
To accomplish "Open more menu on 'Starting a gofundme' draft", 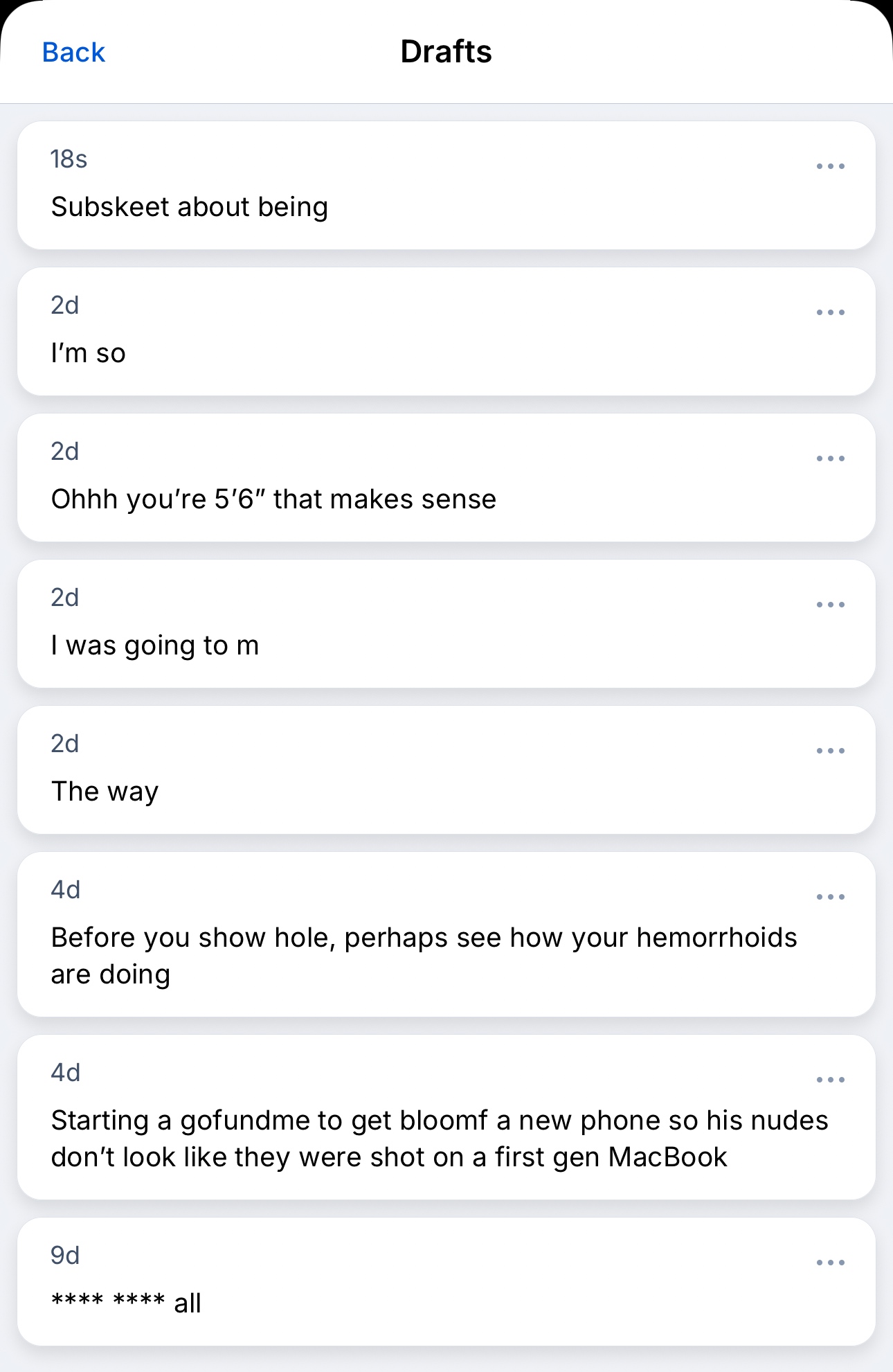I will pos(830,1080).
